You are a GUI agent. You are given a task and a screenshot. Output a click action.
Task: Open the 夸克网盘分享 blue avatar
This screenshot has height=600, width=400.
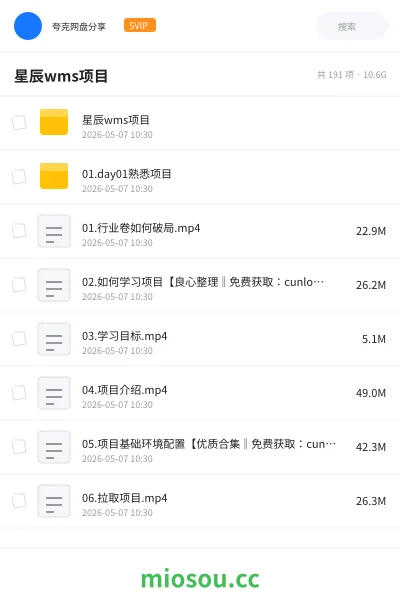pos(28,26)
